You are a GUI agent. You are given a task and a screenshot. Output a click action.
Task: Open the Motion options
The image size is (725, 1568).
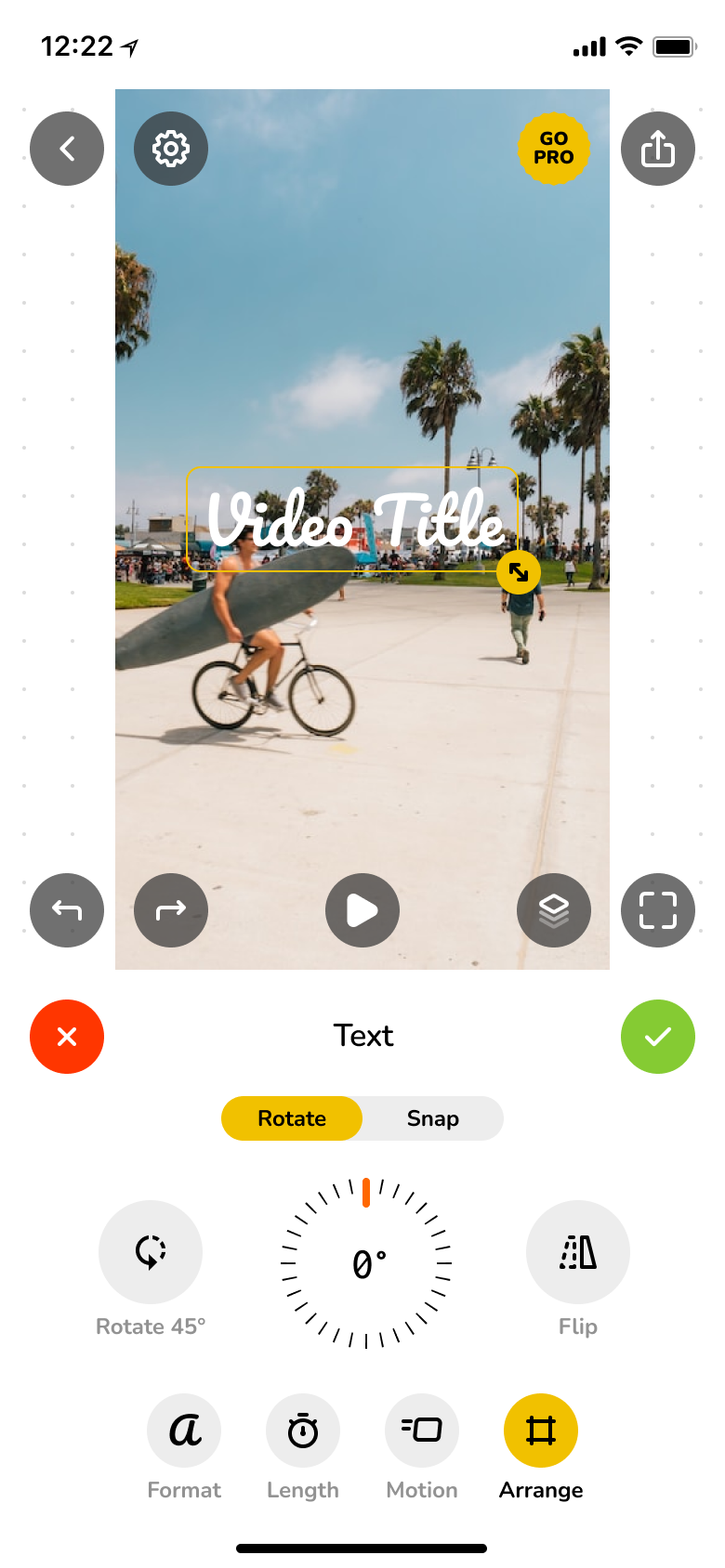tap(422, 1431)
